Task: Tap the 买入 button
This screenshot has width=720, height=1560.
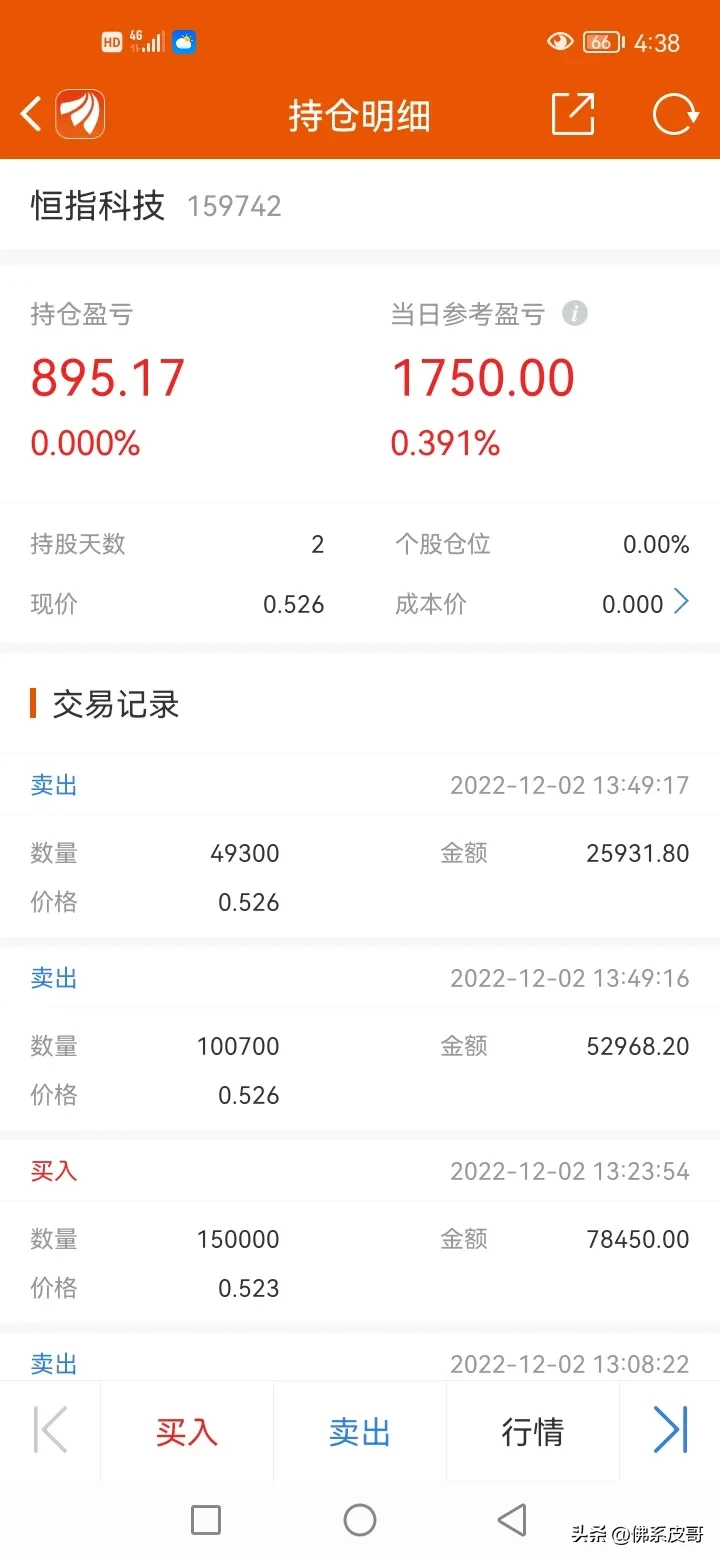Action: [187, 1432]
